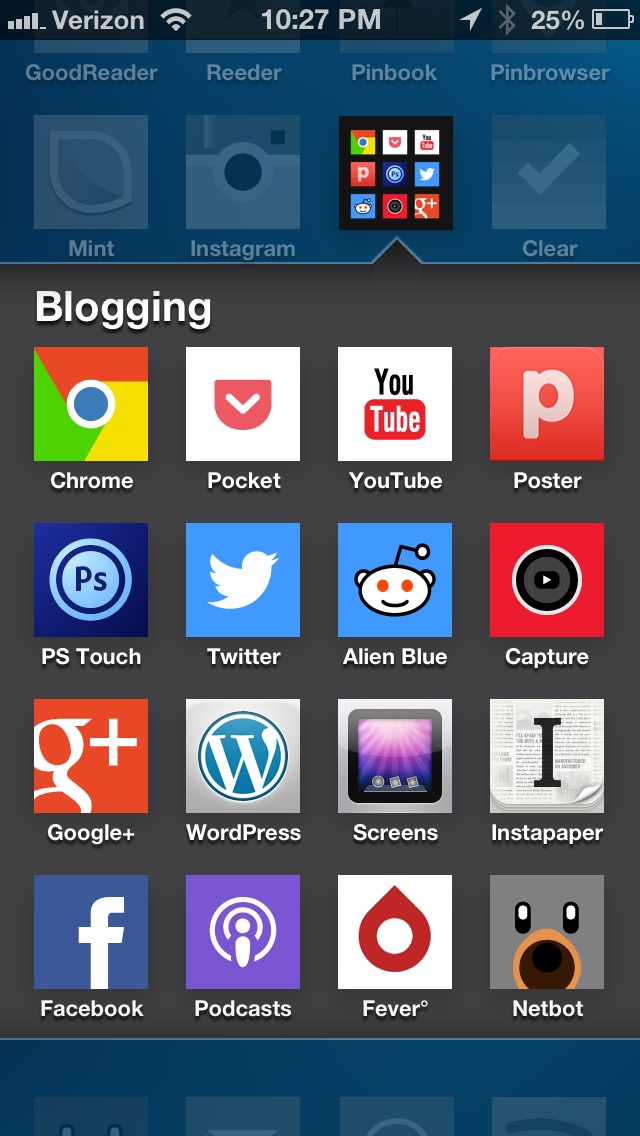Launch the Poster app
Viewport: 640px width, 1136px height.
(x=547, y=404)
